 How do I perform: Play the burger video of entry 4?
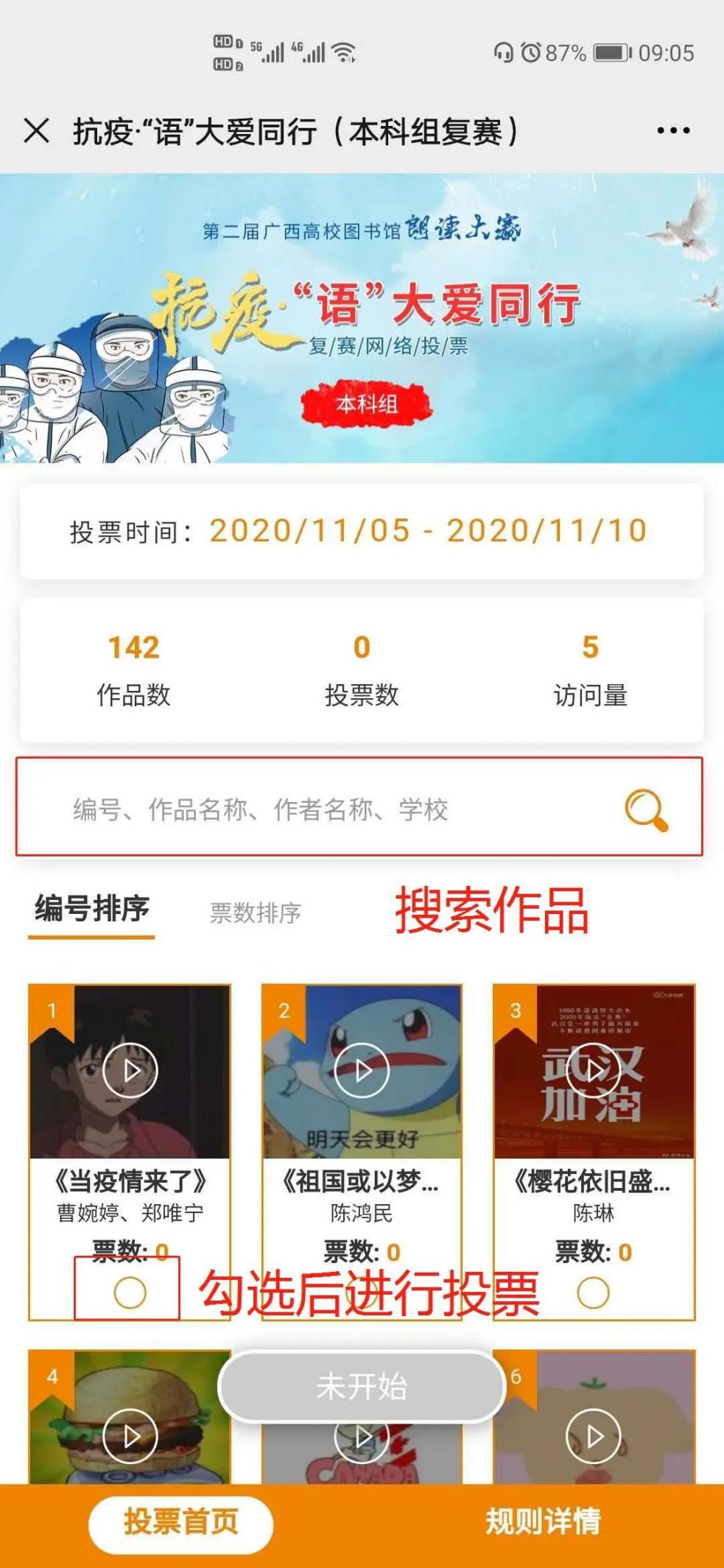click(x=130, y=1435)
